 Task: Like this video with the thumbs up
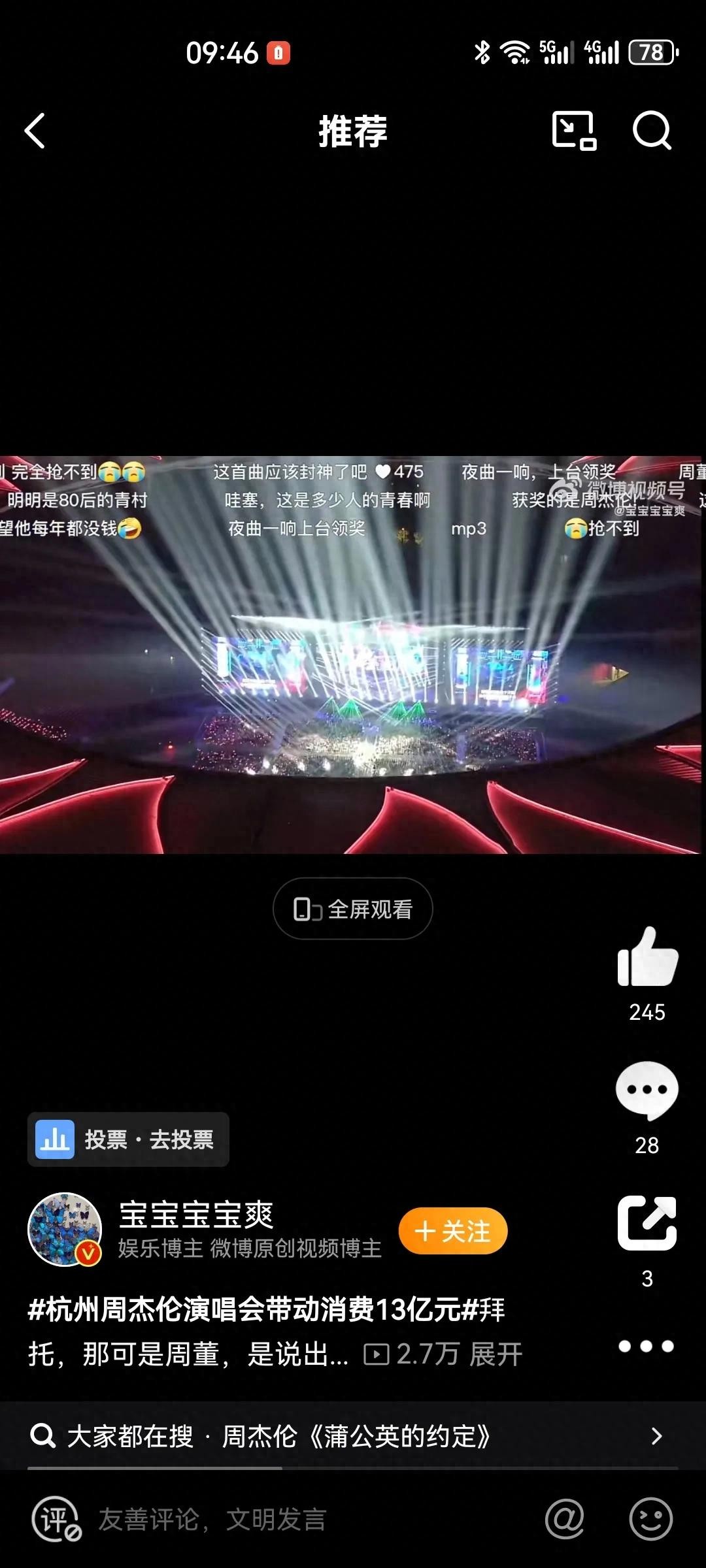[x=647, y=958]
